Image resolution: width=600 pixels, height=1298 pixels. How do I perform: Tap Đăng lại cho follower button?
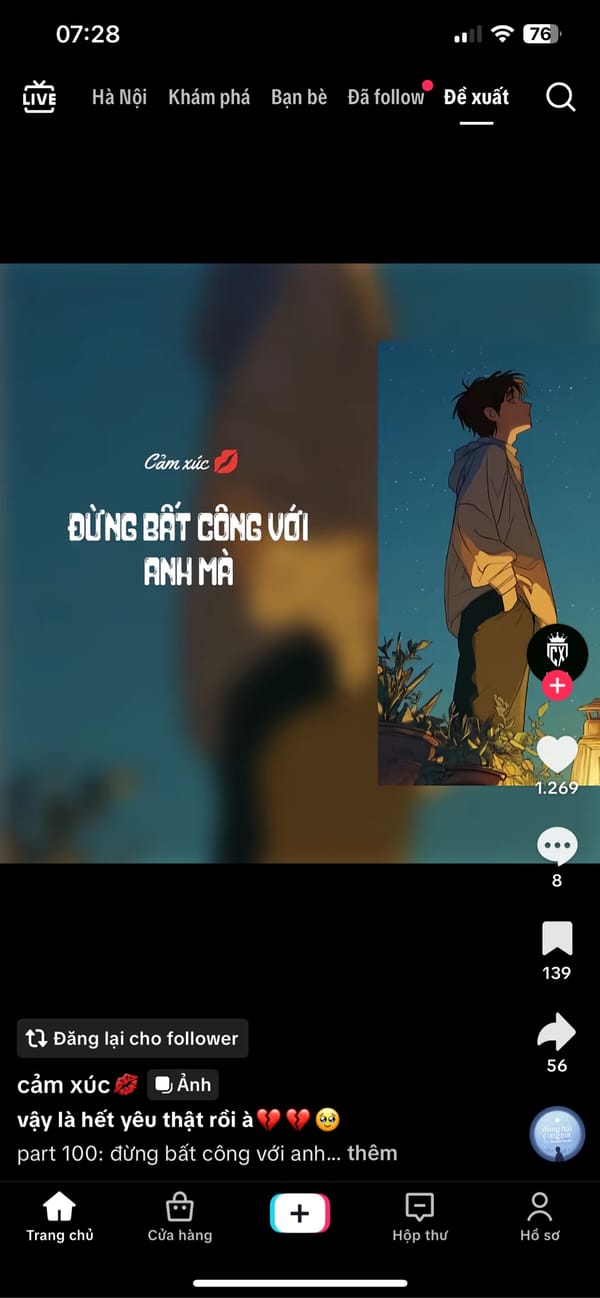coord(133,1038)
